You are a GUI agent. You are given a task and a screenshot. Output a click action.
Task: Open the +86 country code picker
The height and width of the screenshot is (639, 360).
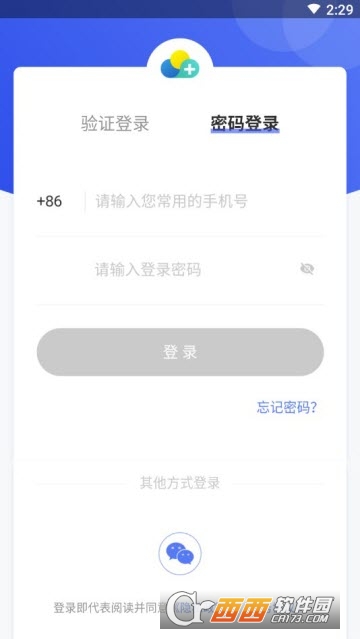click(49, 201)
